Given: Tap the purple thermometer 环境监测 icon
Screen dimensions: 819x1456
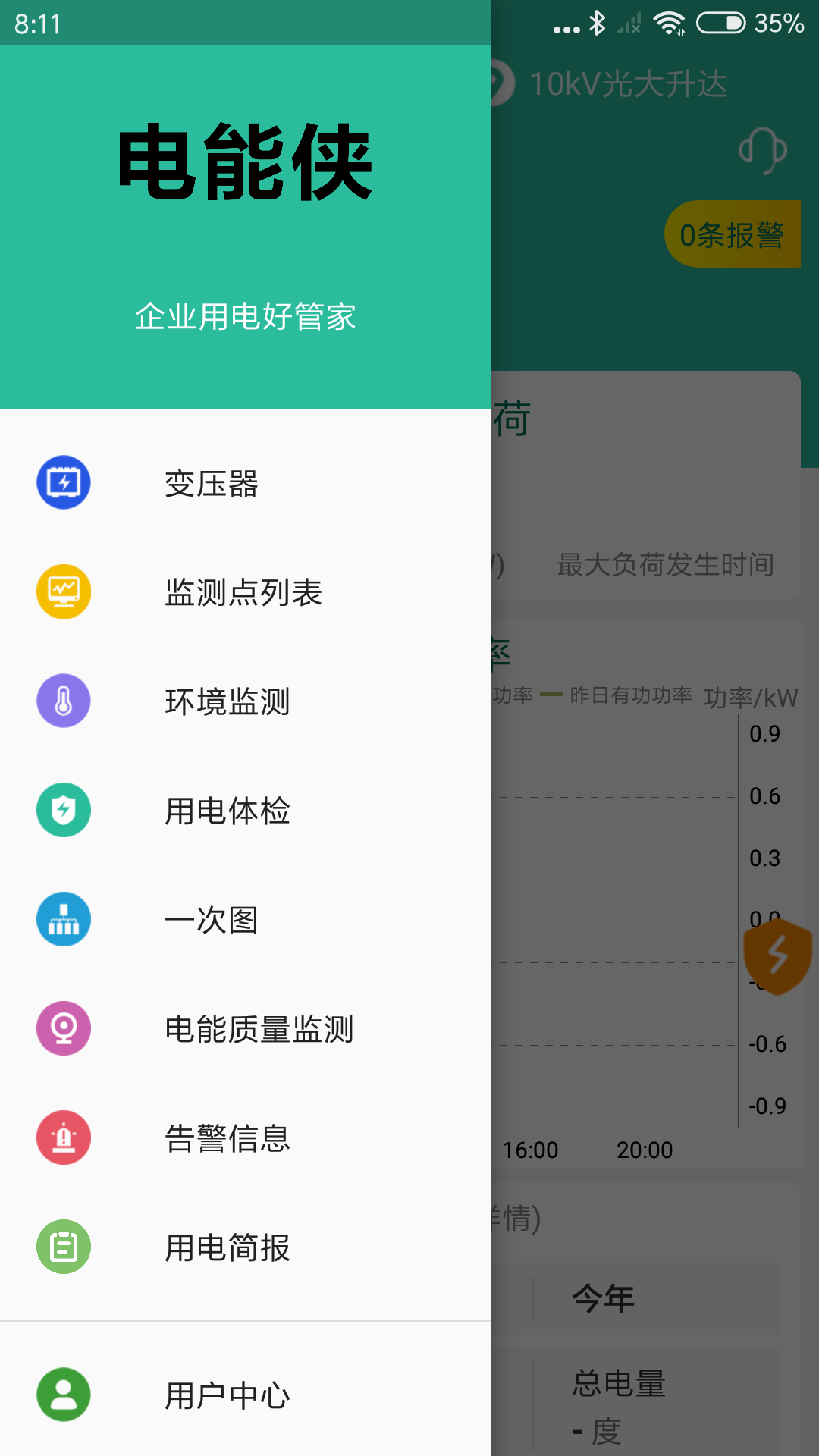Looking at the screenshot, I should (64, 701).
